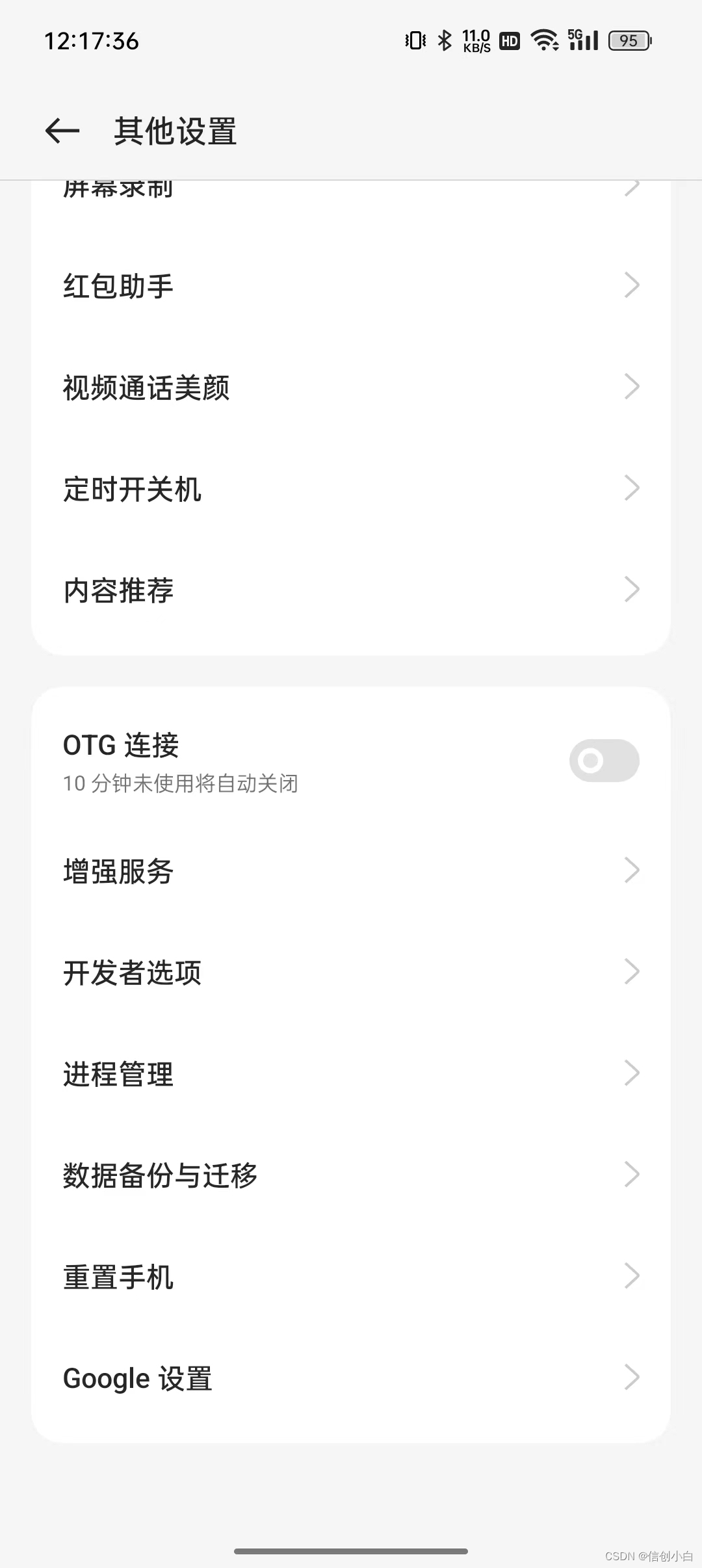The height and width of the screenshot is (1568, 702).
Task: Open 定时开关机 settings
Action: point(351,489)
